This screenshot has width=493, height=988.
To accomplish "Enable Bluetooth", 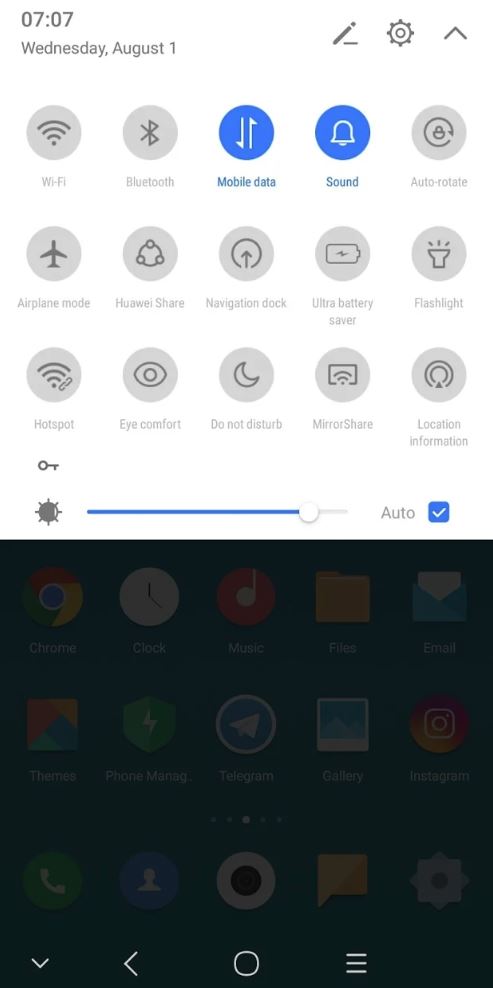I will click(150, 133).
